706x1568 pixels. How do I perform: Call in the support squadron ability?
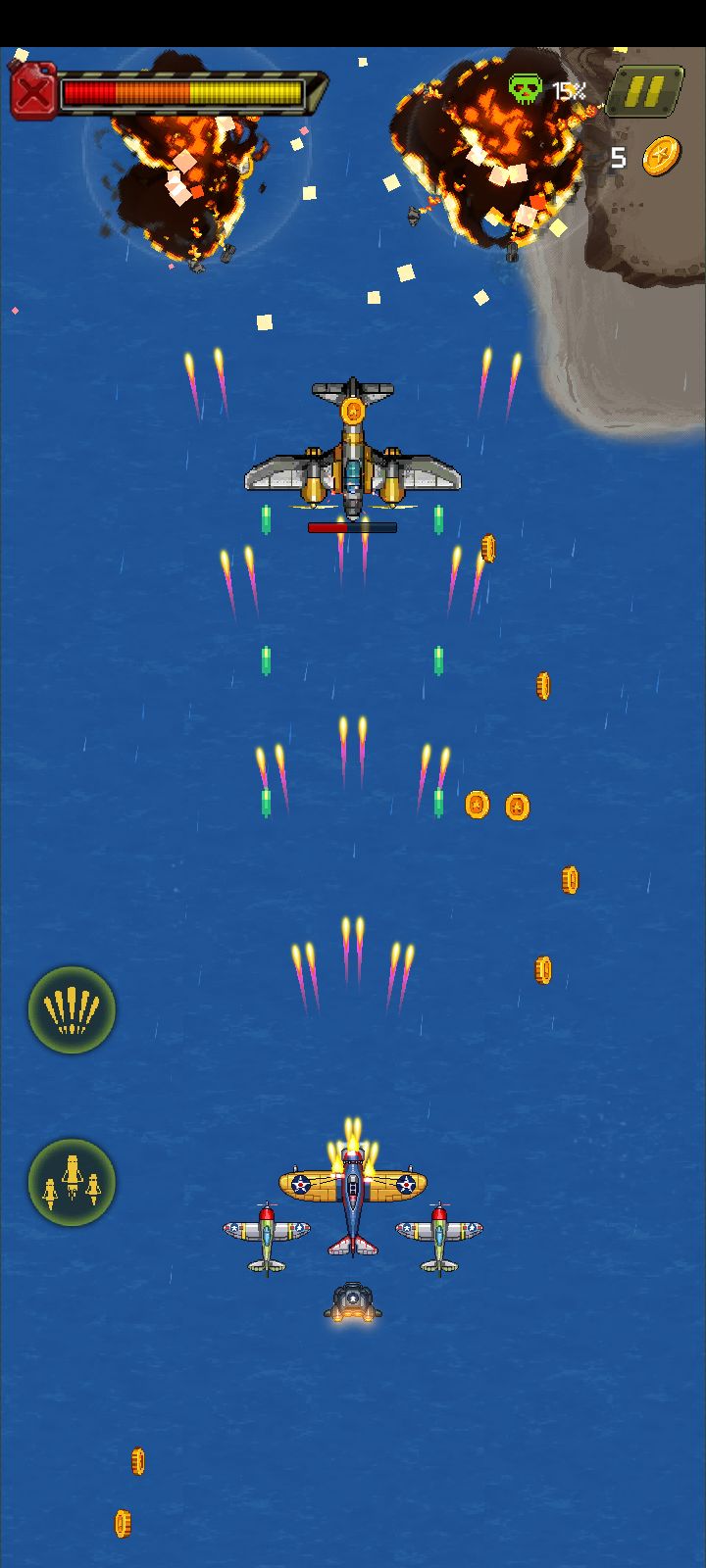pos(72,1182)
